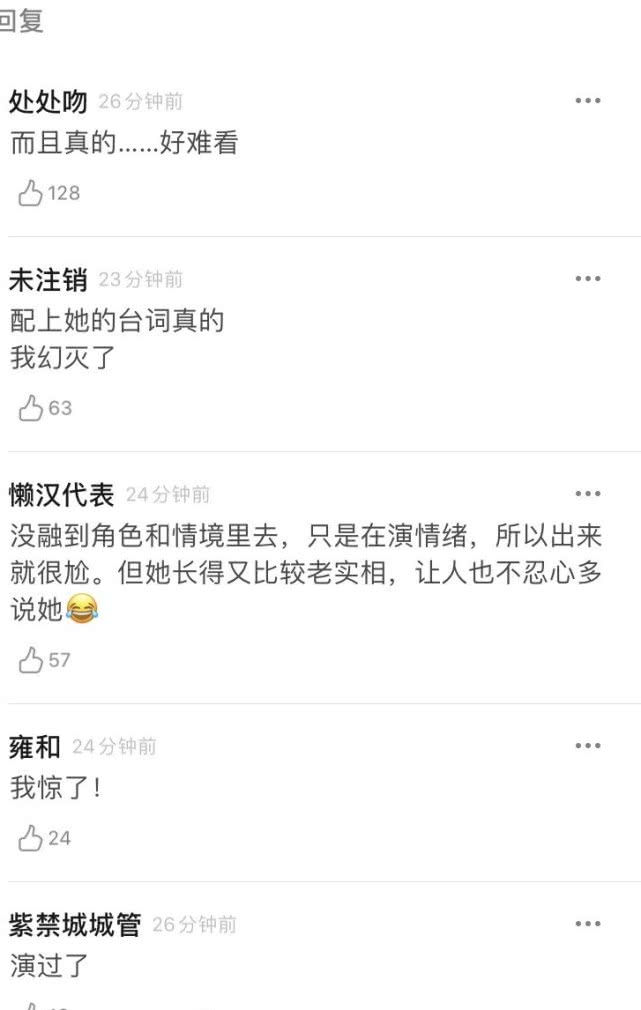View 处处吻's user profile
This screenshot has height=1010, width=641.
(48, 101)
